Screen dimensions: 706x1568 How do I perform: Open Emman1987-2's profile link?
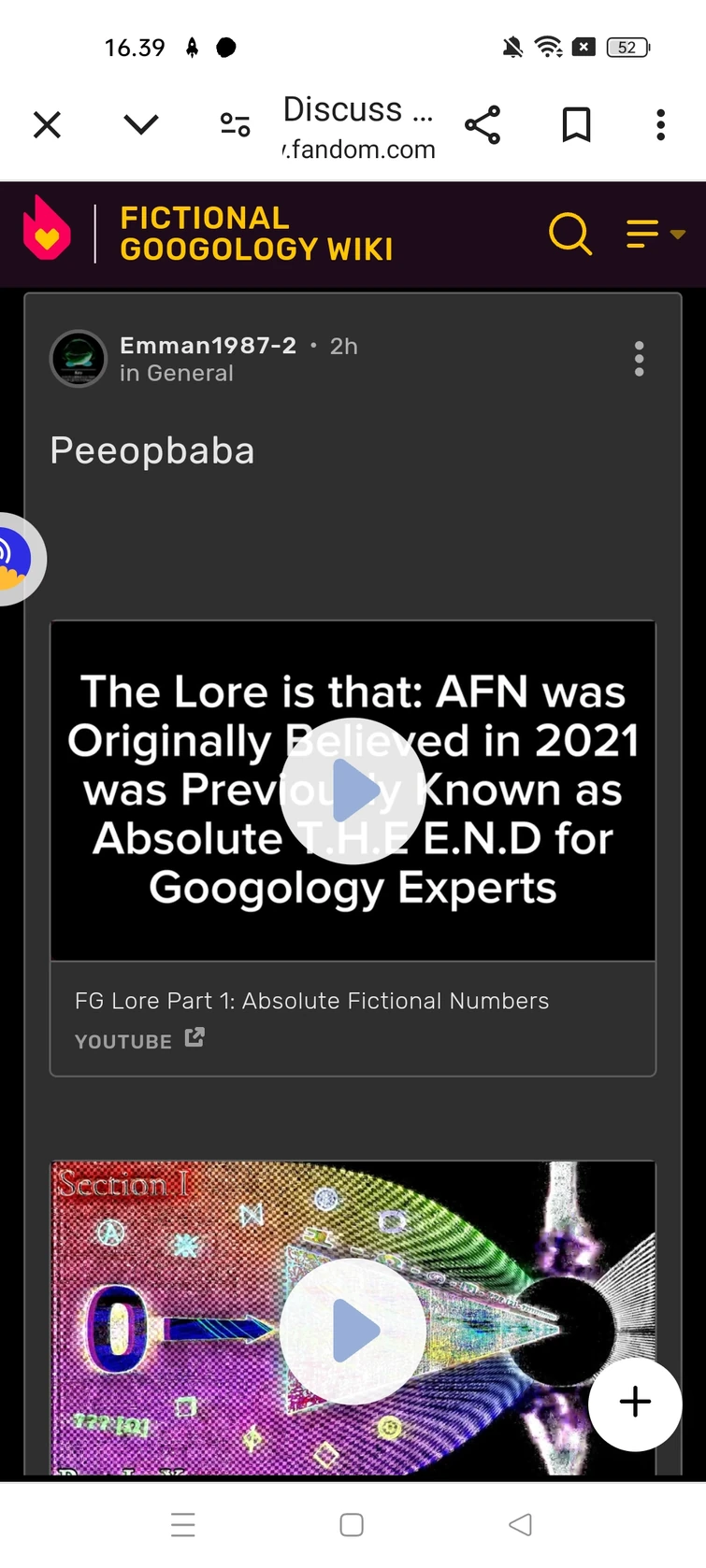tap(208, 346)
